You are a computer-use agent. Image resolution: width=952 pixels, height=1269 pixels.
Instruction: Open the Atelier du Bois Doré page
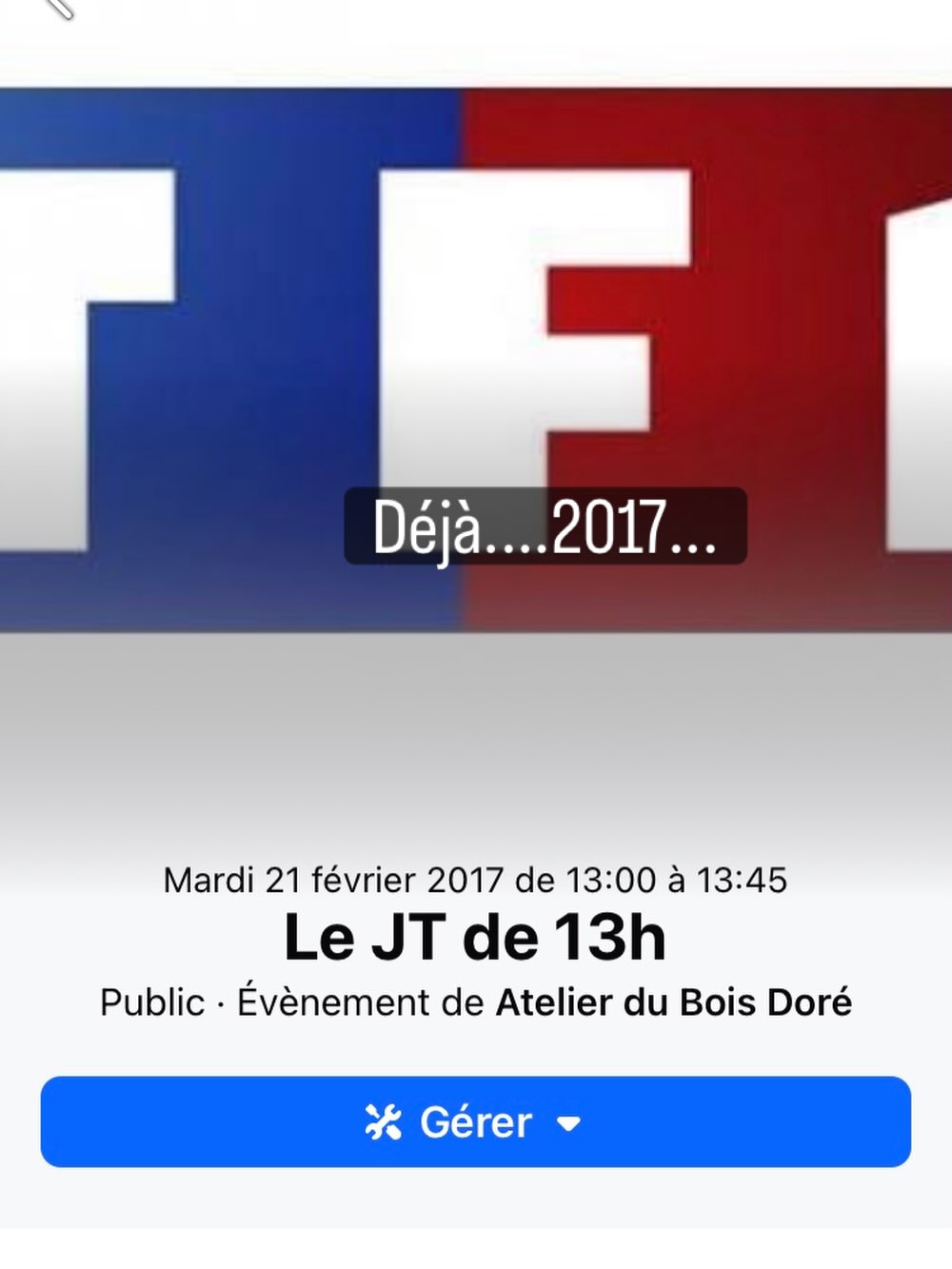tap(674, 1002)
